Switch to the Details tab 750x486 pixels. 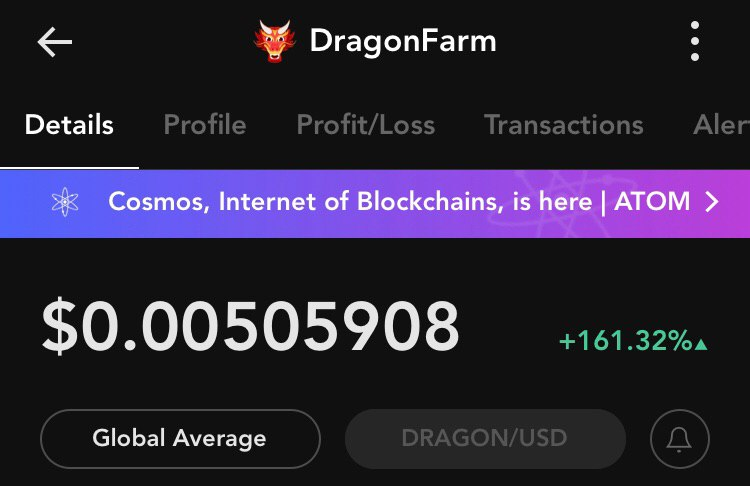point(69,125)
